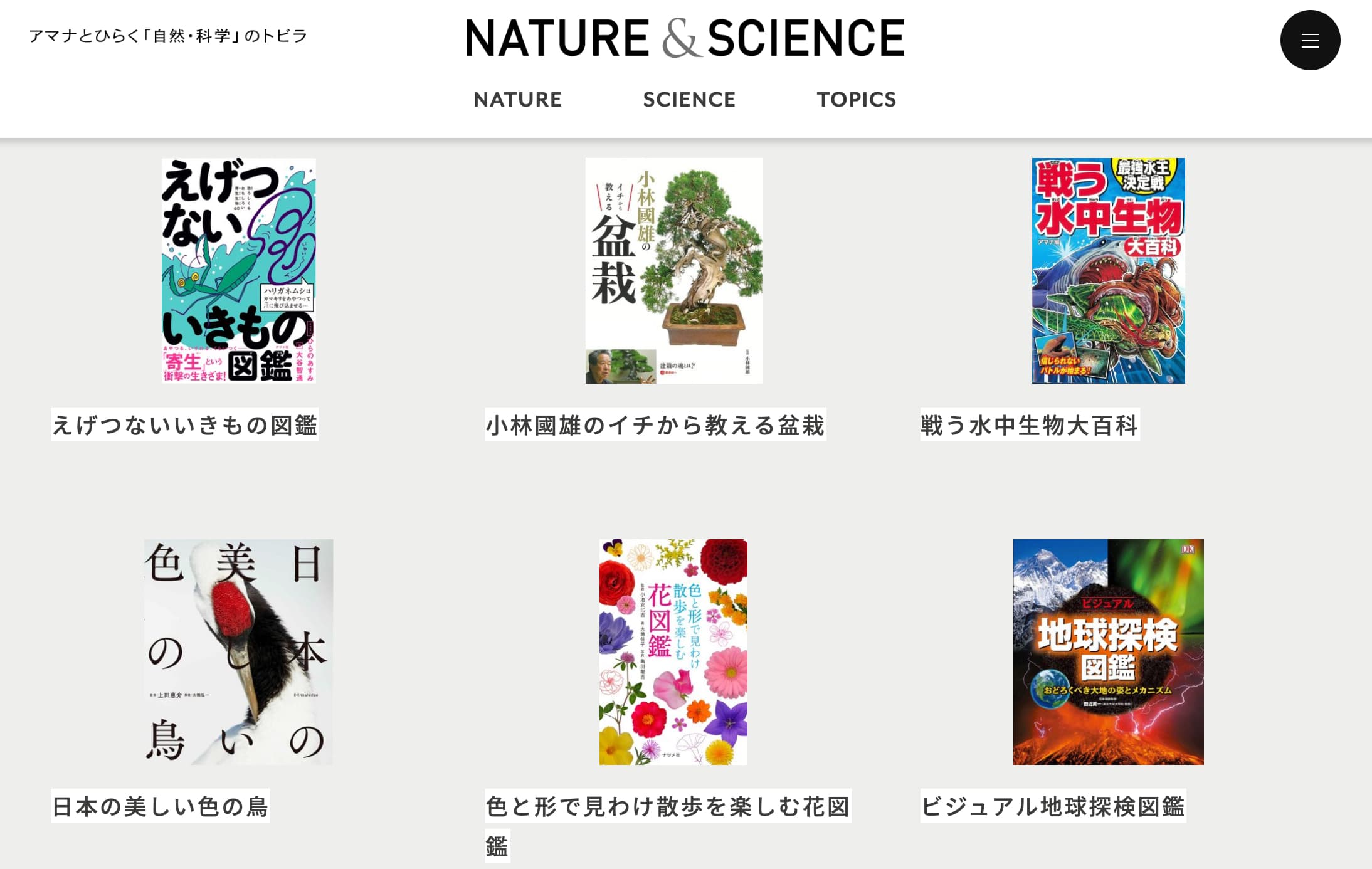The image size is (1372, 869).
Task: Open the 戦う水中生物大百科 book cover
Action: point(1108,270)
